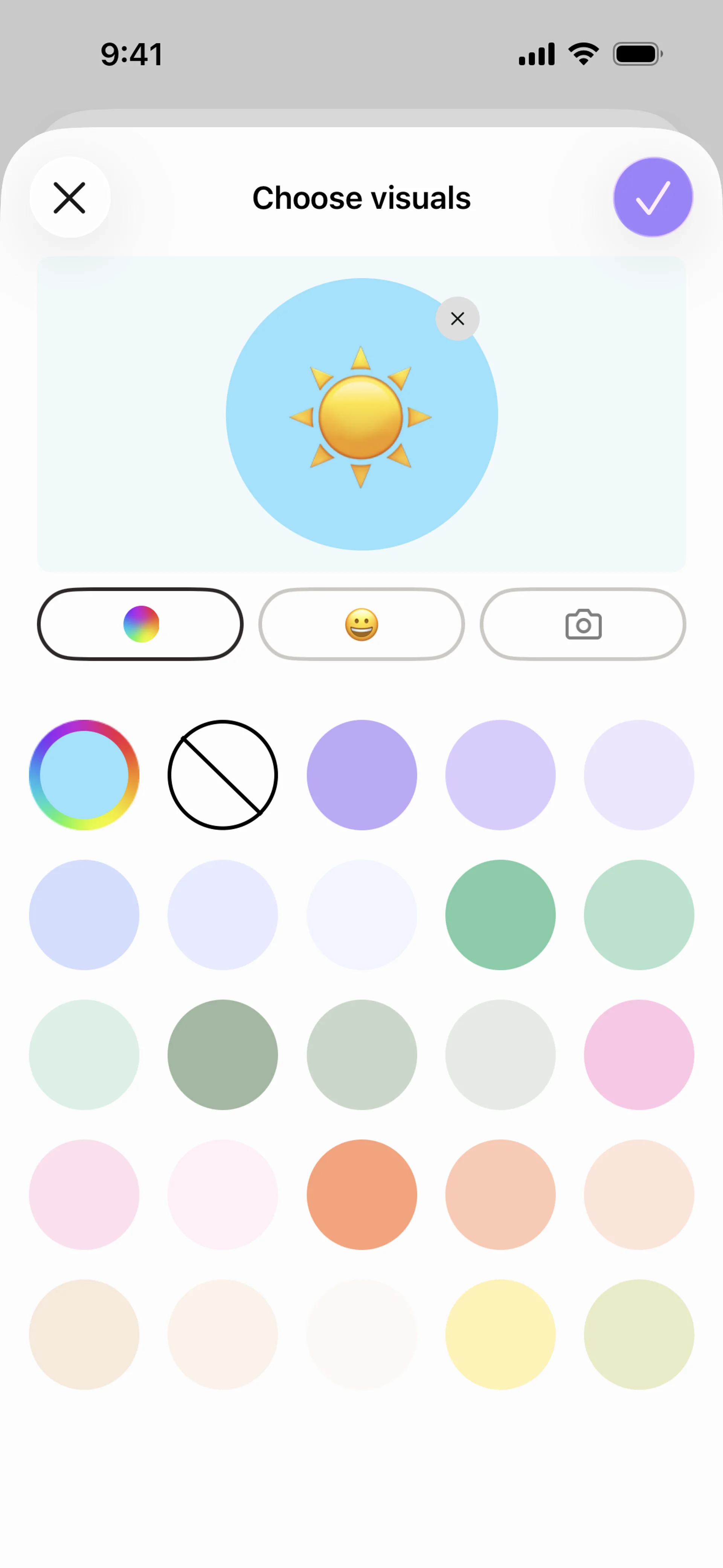Viewport: 723px width, 1568px height.
Task: Pick the mint green swatch
Action: (638, 914)
